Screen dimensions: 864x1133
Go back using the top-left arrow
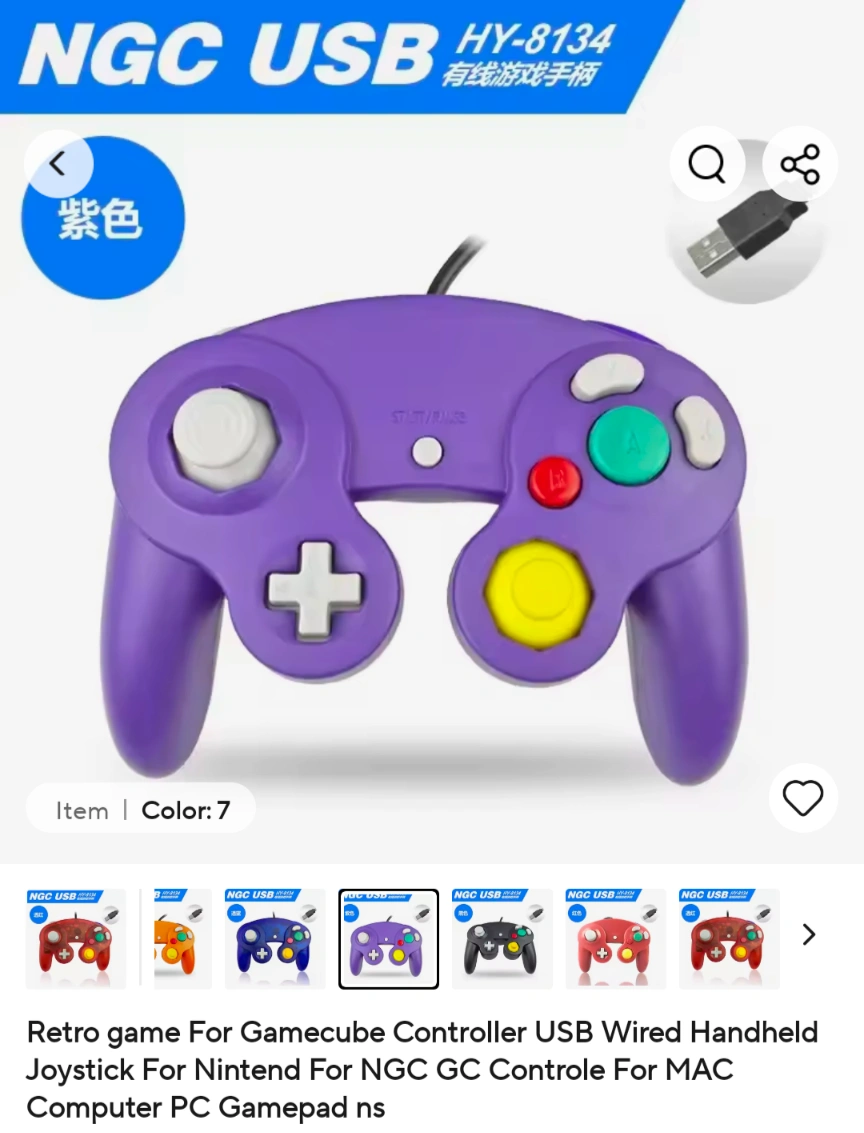pyautogui.click(x=58, y=164)
